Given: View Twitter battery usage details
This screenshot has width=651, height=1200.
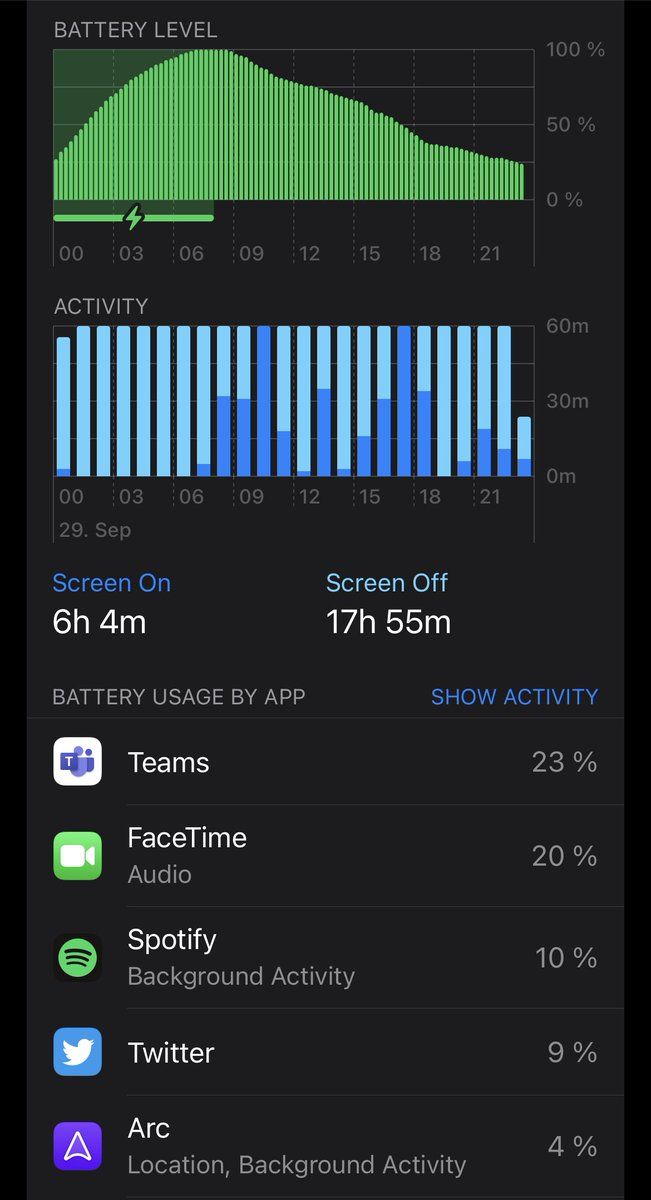Looking at the screenshot, I should 325,1052.
